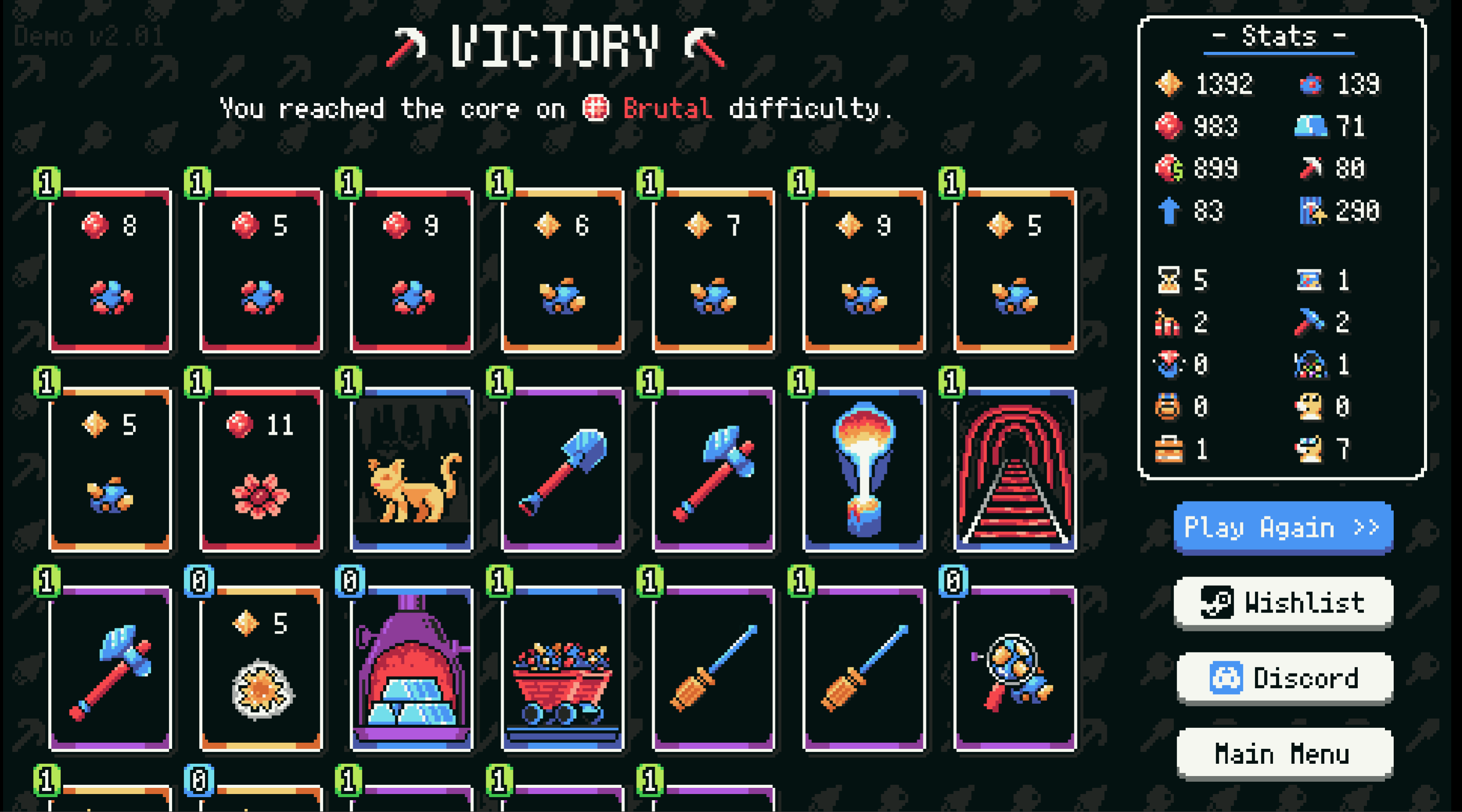Select the orange cat card

coord(411,470)
